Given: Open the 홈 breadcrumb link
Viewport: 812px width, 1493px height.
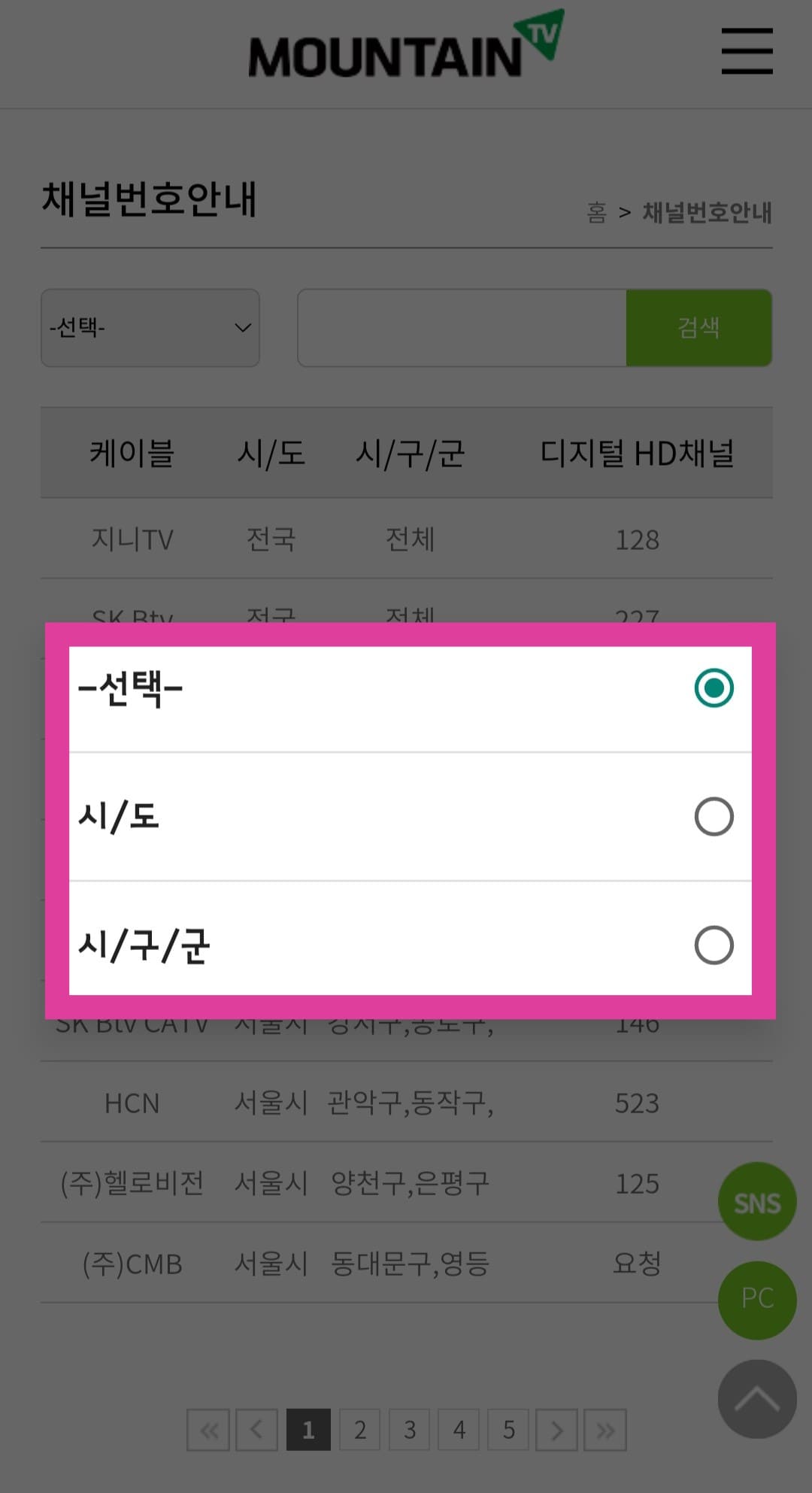Looking at the screenshot, I should click(x=595, y=212).
